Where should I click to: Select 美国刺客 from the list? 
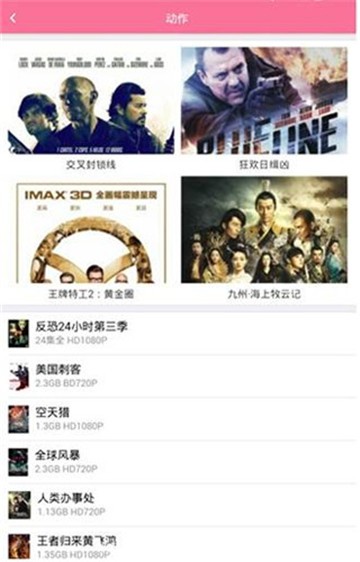180,376
